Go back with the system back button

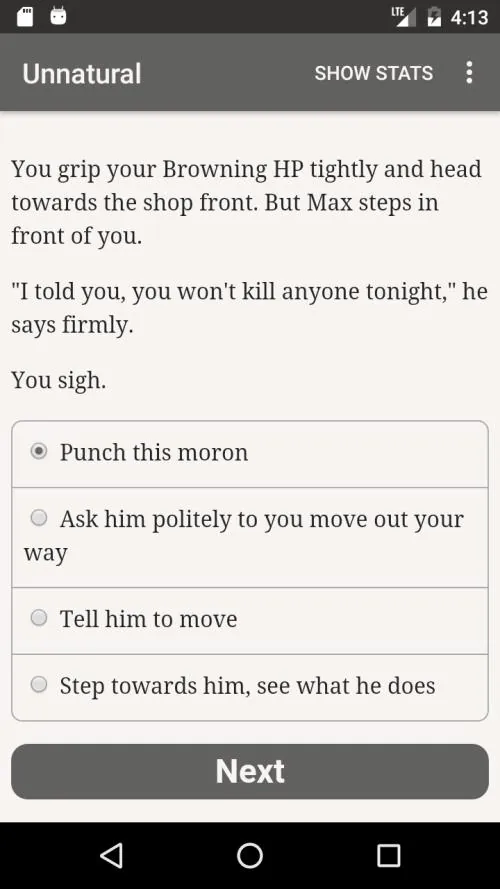(x=111, y=855)
